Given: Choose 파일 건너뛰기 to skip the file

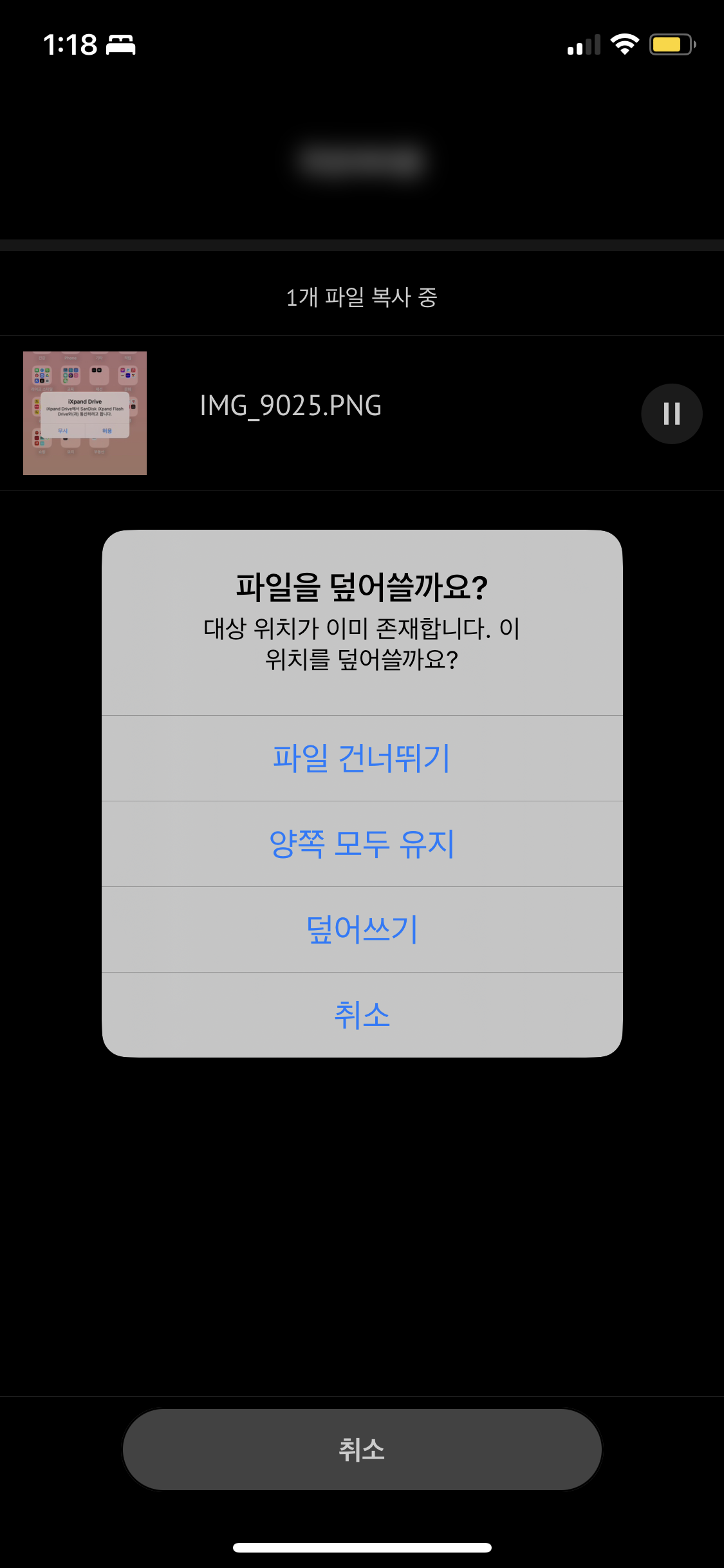Looking at the screenshot, I should pyautogui.click(x=362, y=758).
